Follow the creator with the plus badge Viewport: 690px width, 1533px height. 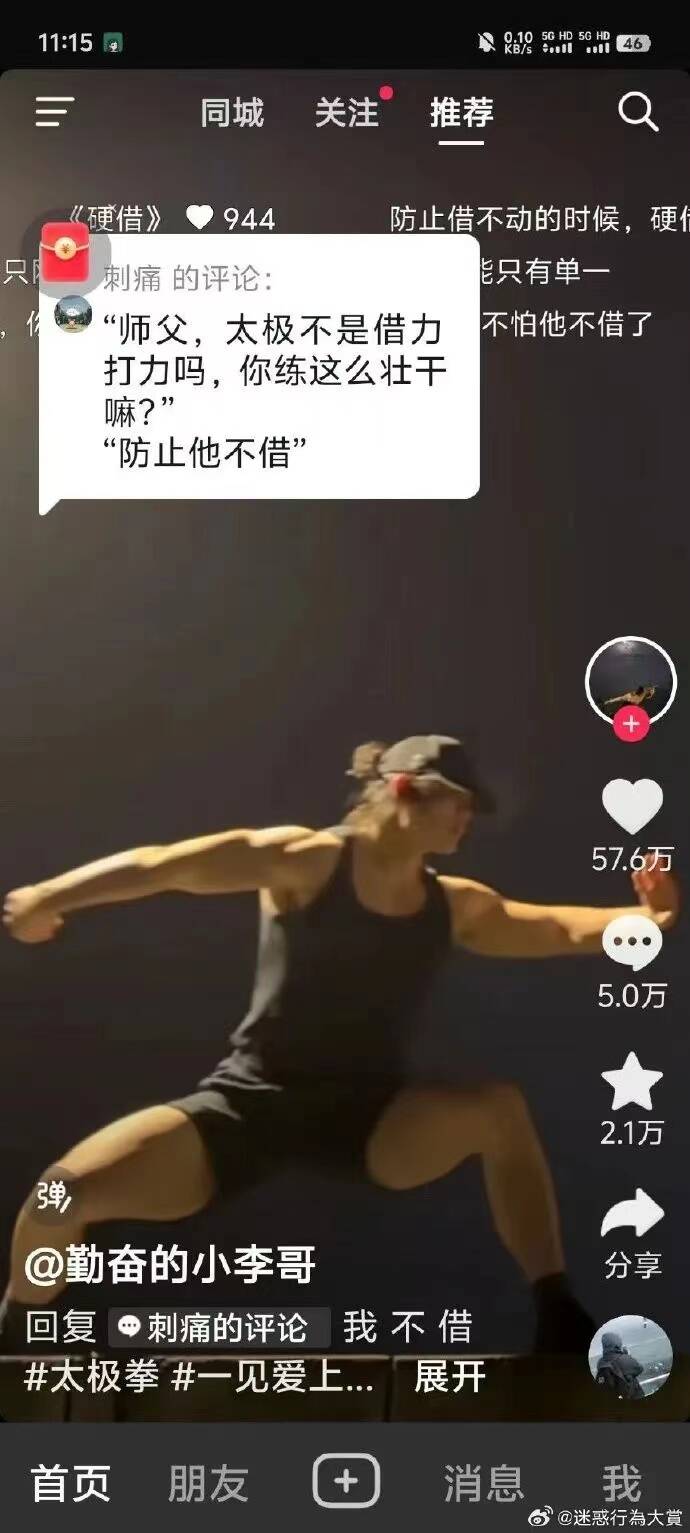tap(631, 725)
